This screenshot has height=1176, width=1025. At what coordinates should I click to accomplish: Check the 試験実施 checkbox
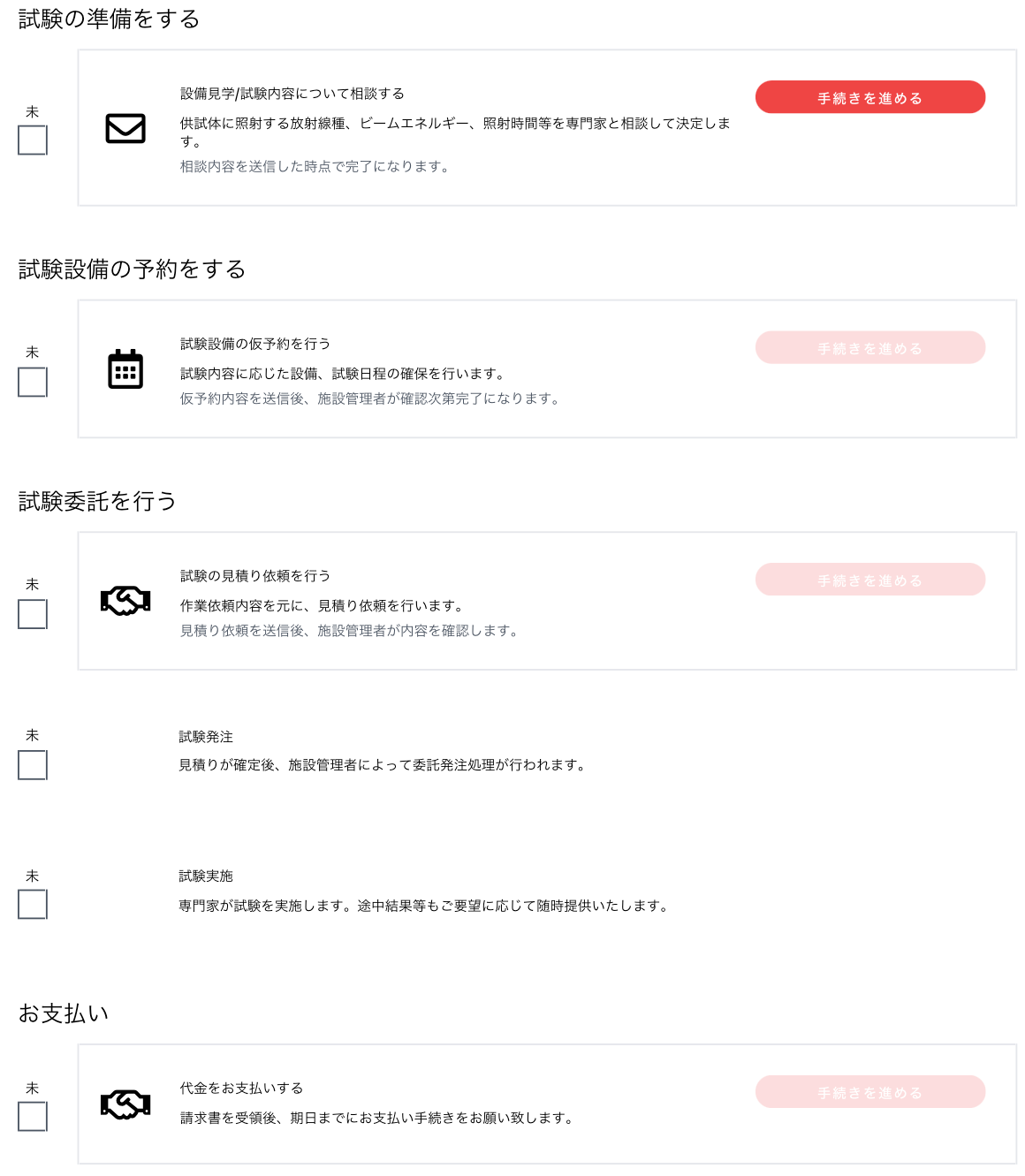[32, 904]
